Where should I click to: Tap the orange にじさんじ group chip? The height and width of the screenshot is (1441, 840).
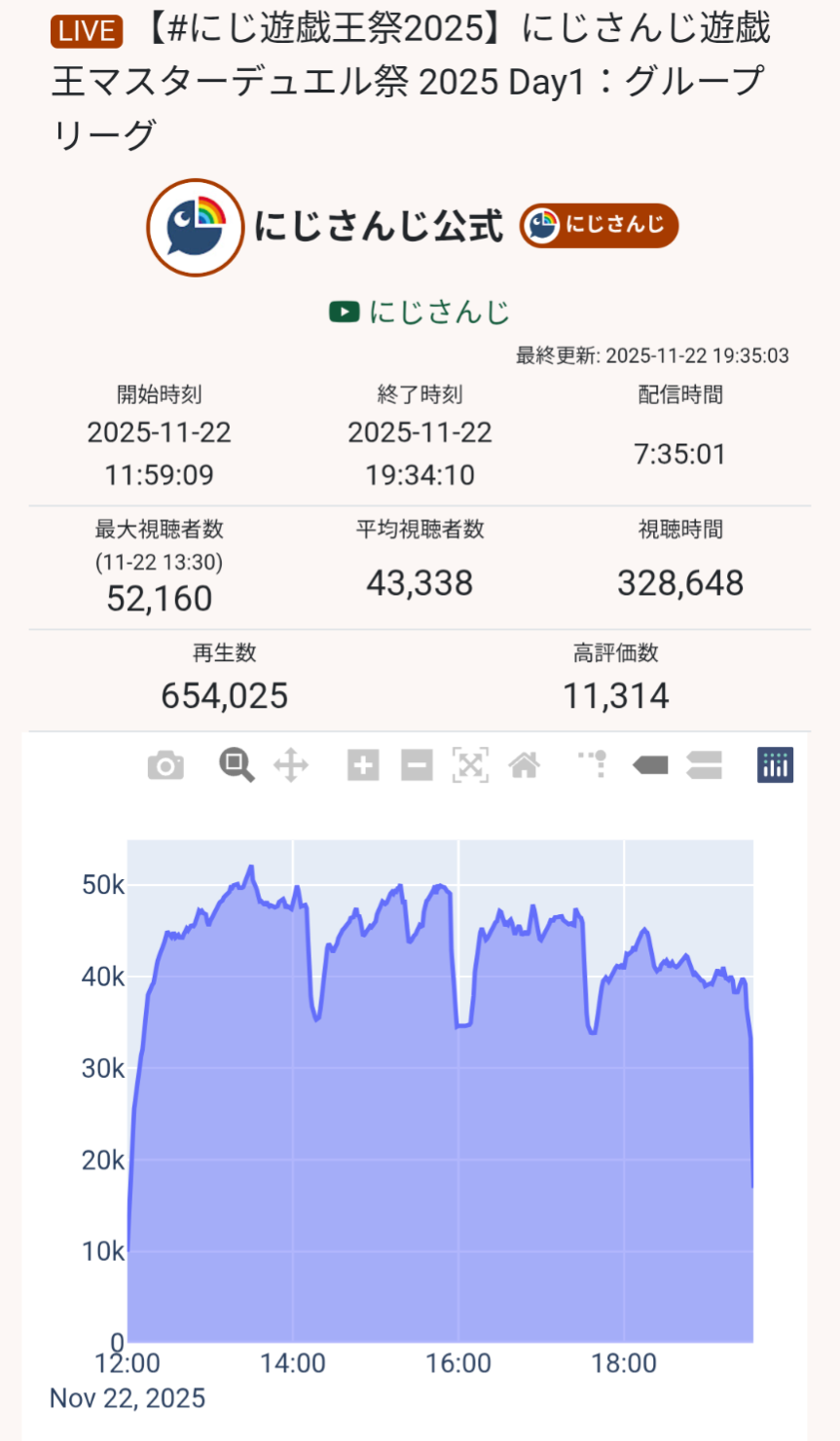pos(598,226)
